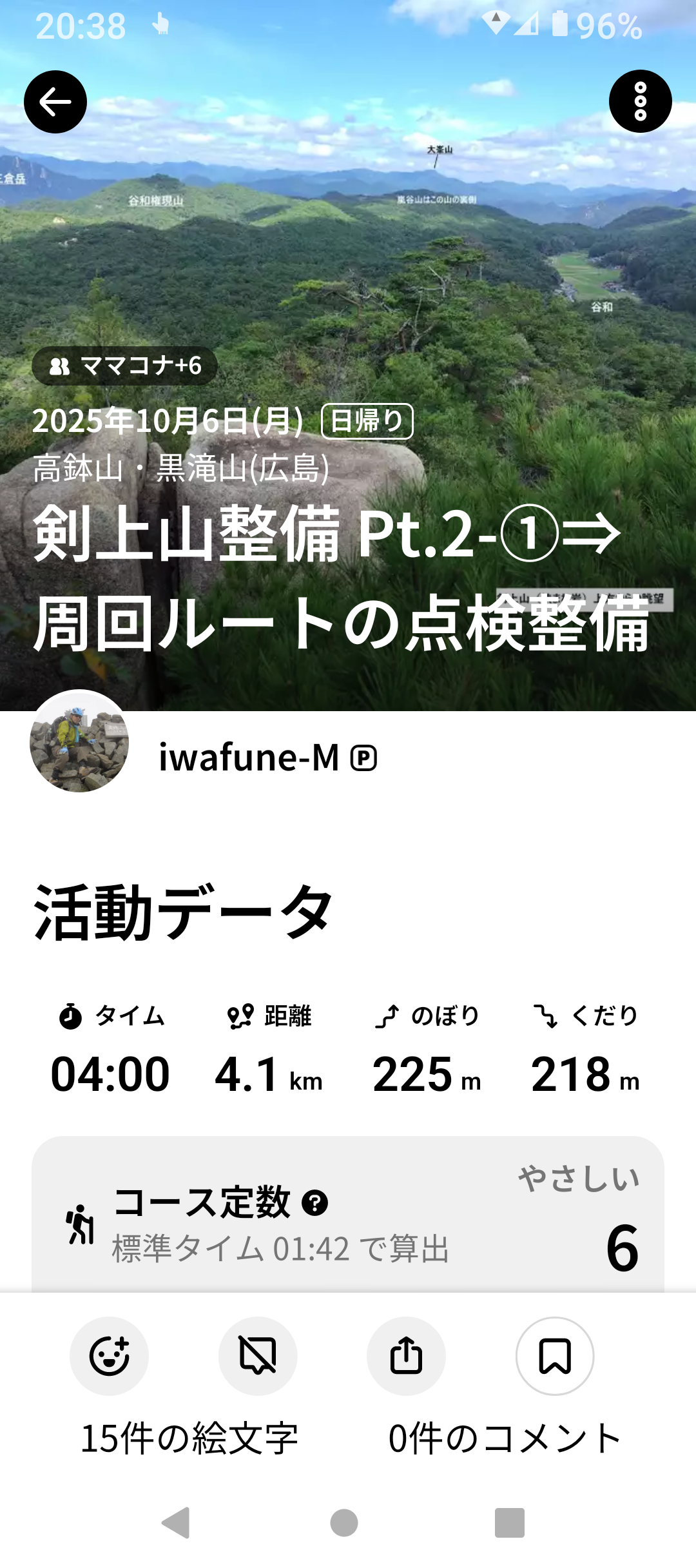Tap the crossed-out comment icon
The height and width of the screenshot is (1568, 696).
point(258,1356)
